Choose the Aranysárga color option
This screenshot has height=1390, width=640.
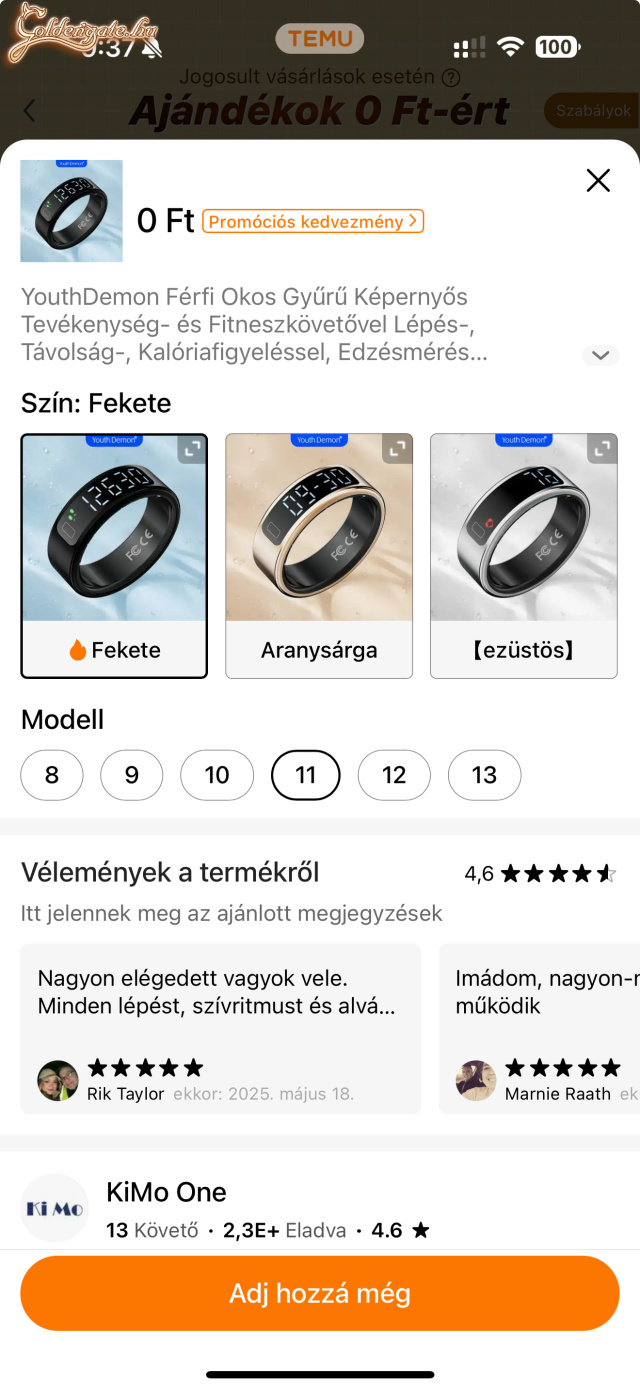point(319,556)
